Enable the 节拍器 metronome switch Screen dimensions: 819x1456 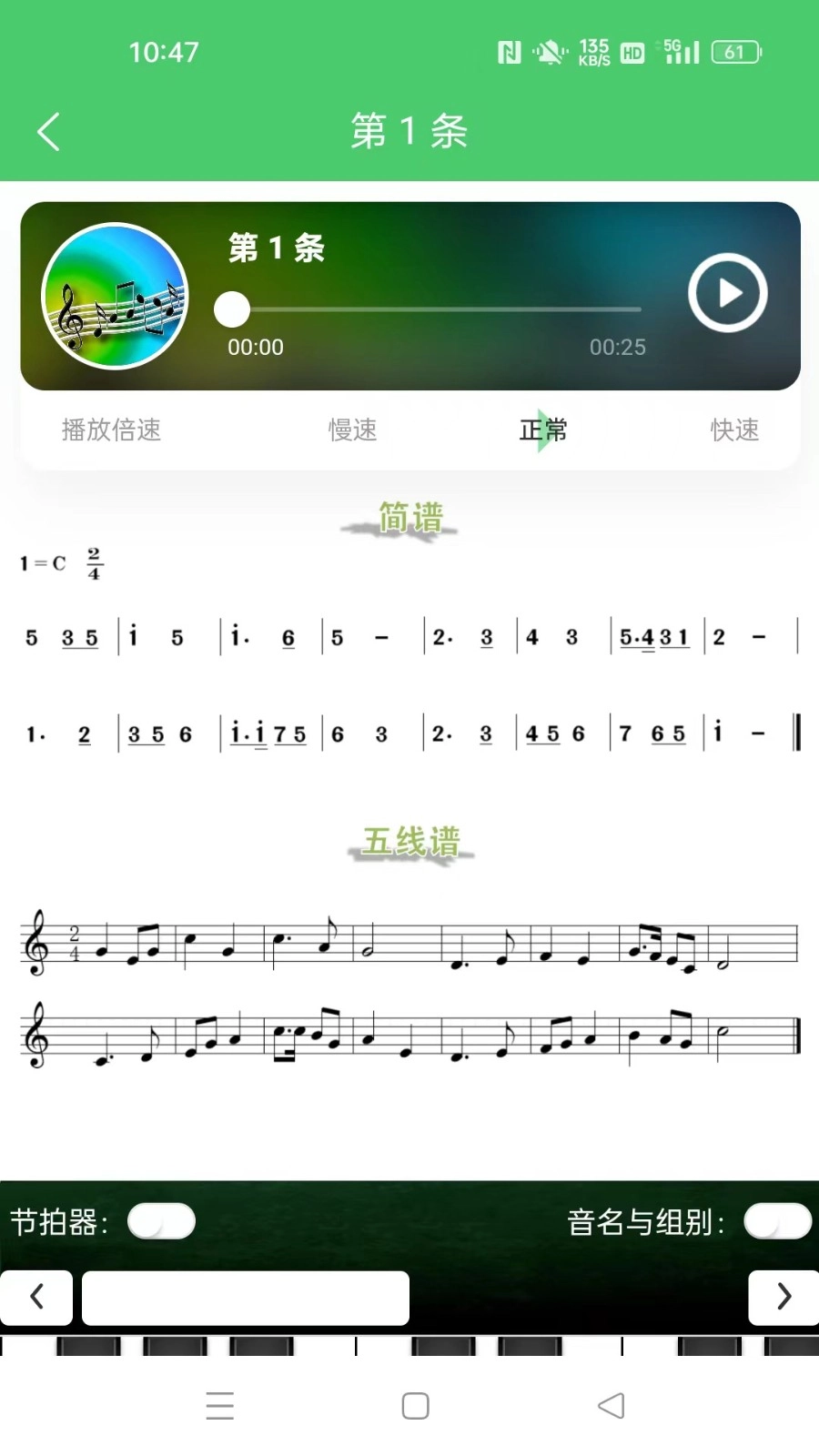point(161,1221)
